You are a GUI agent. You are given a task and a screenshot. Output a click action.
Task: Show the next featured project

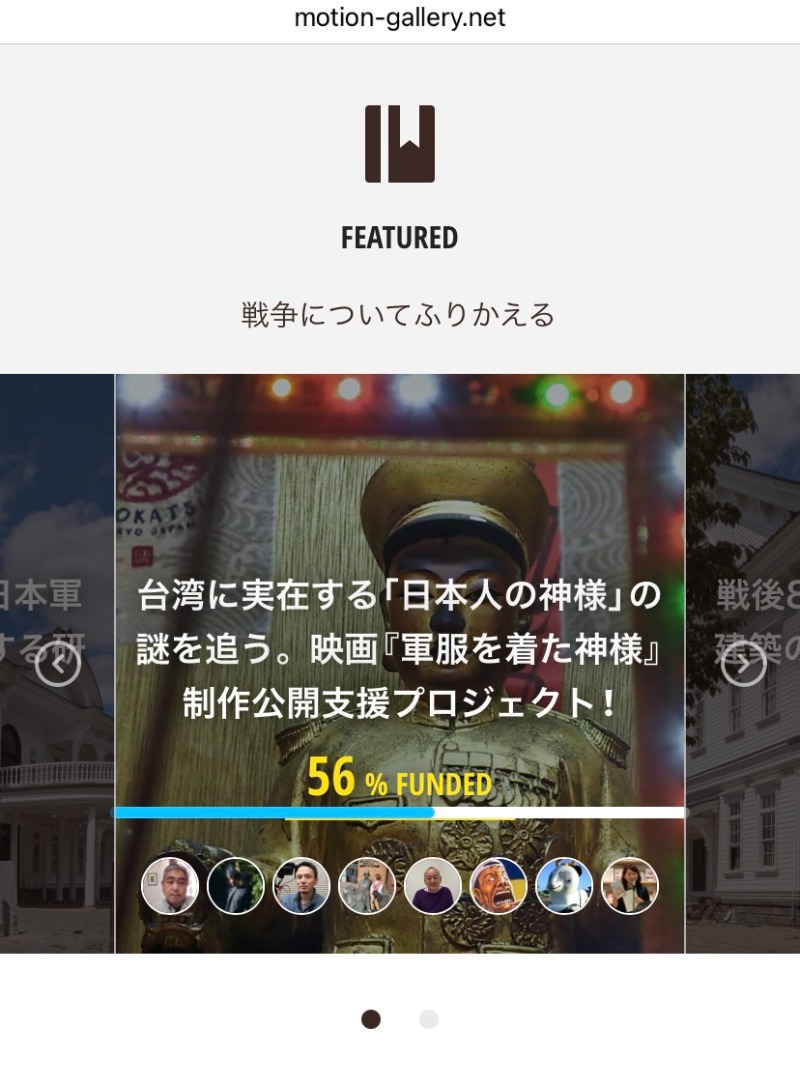[743, 663]
